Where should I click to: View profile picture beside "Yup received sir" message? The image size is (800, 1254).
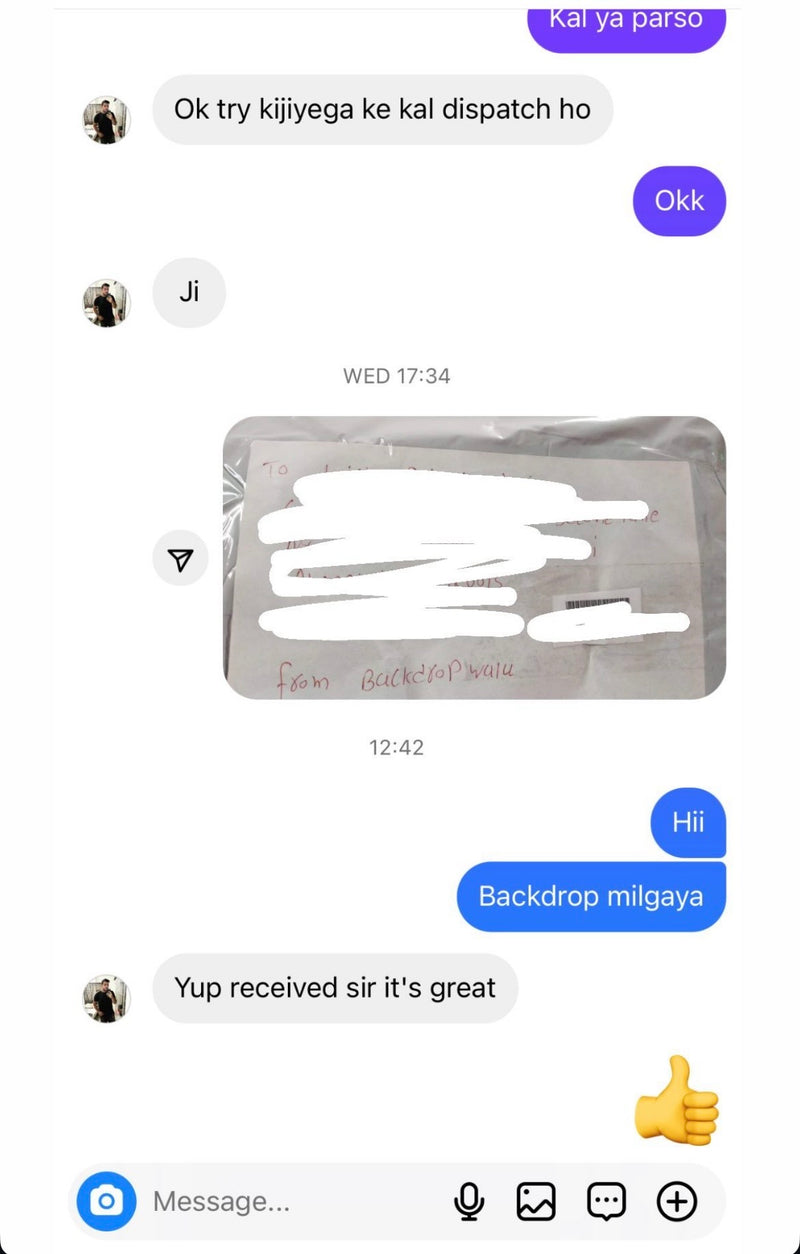[x=106, y=998]
